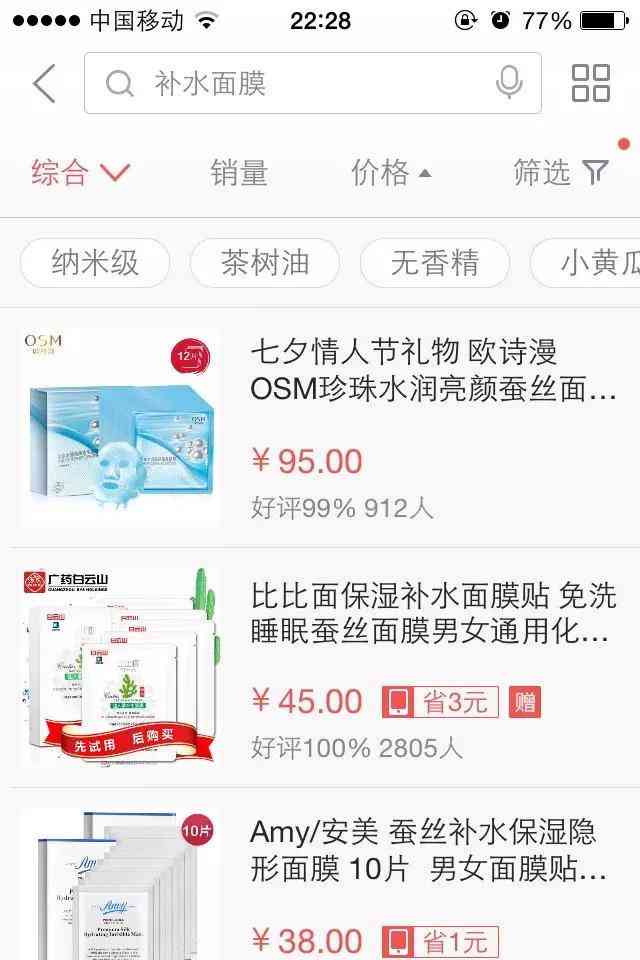
Task: Sort results by 销量
Action: point(239,173)
